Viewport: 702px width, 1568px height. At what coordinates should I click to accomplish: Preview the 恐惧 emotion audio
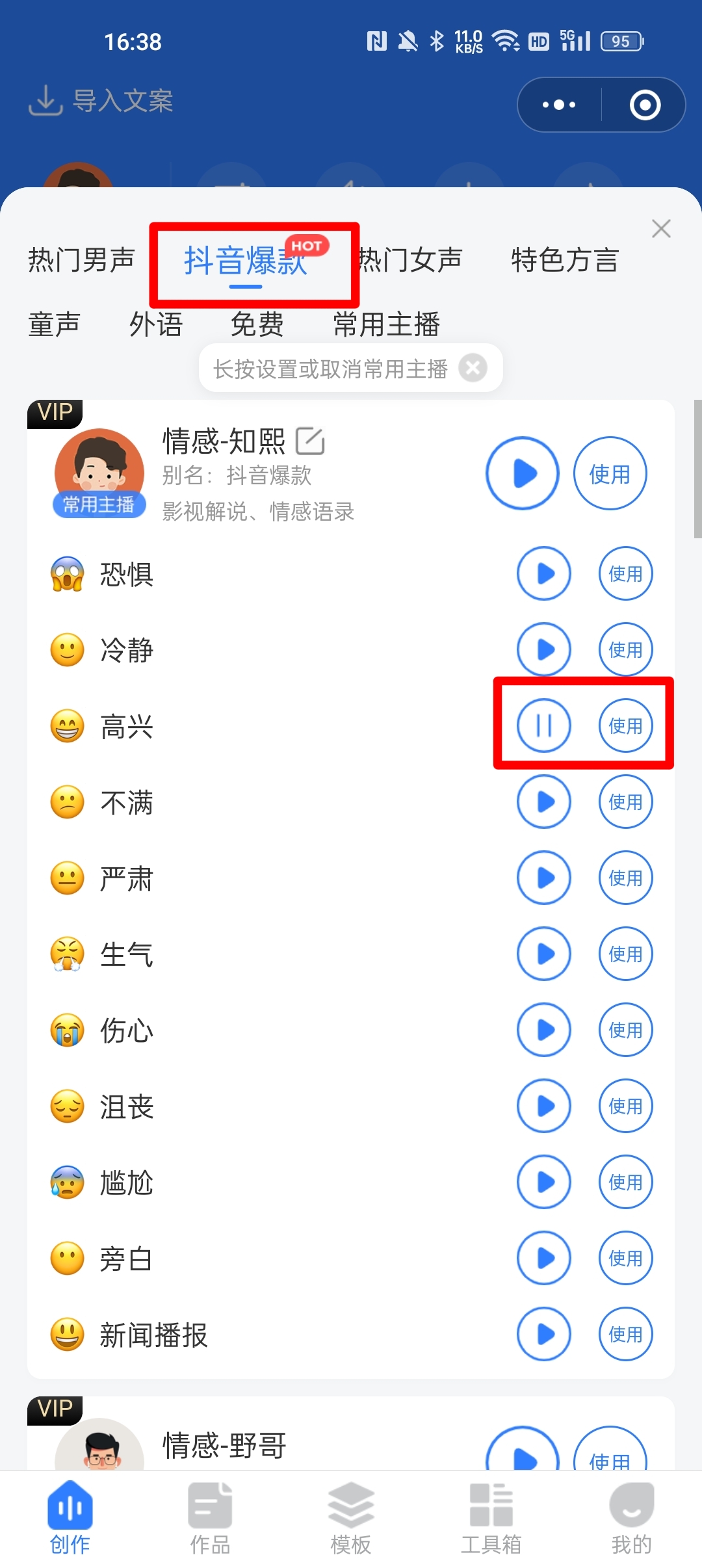pos(543,573)
